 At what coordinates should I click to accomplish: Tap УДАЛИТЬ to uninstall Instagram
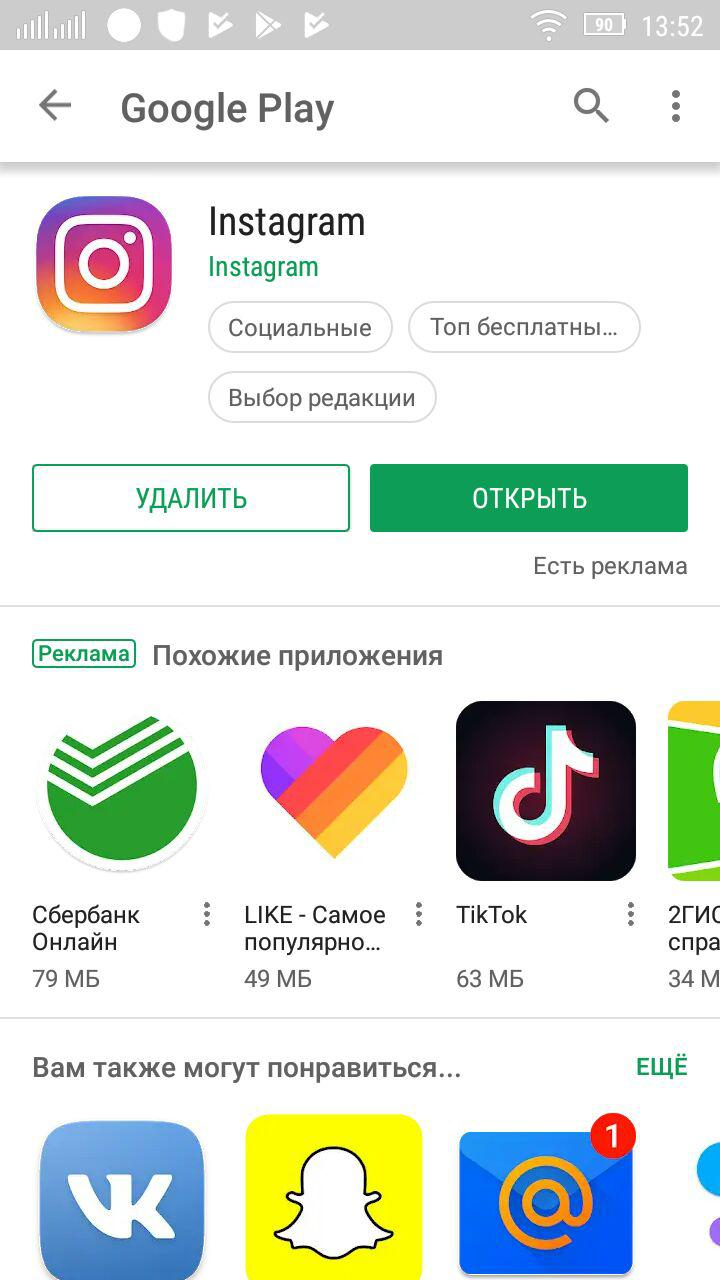(191, 498)
